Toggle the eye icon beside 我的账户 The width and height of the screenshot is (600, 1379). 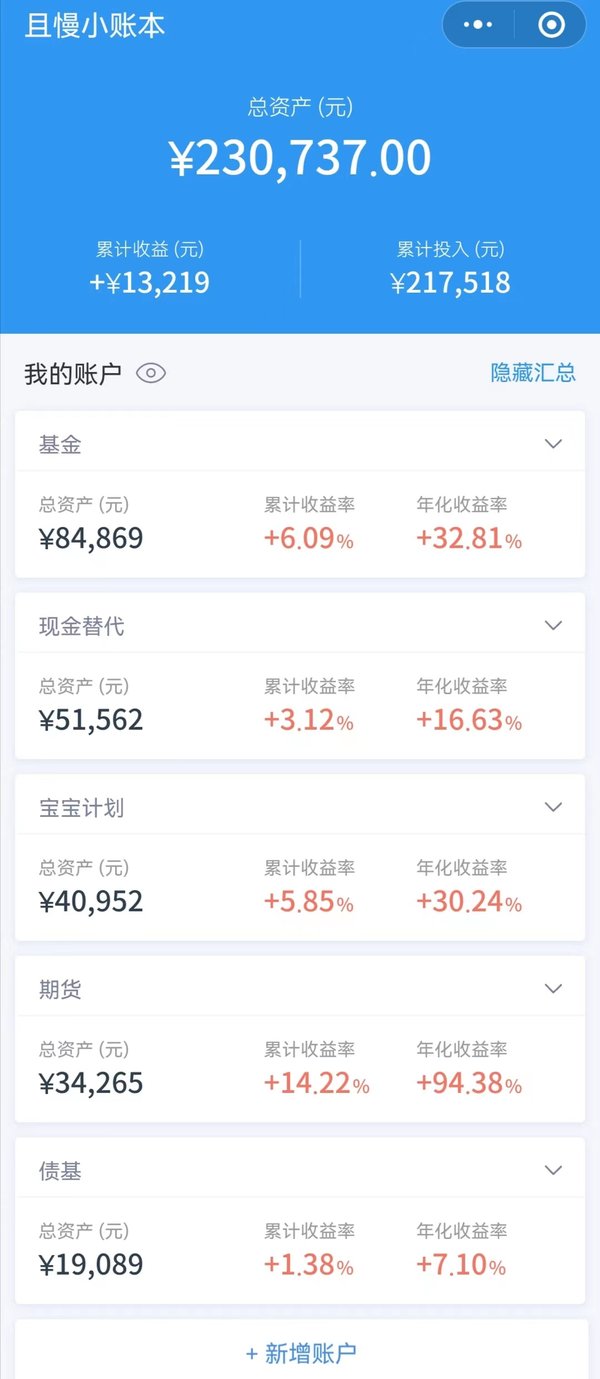coord(151,374)
